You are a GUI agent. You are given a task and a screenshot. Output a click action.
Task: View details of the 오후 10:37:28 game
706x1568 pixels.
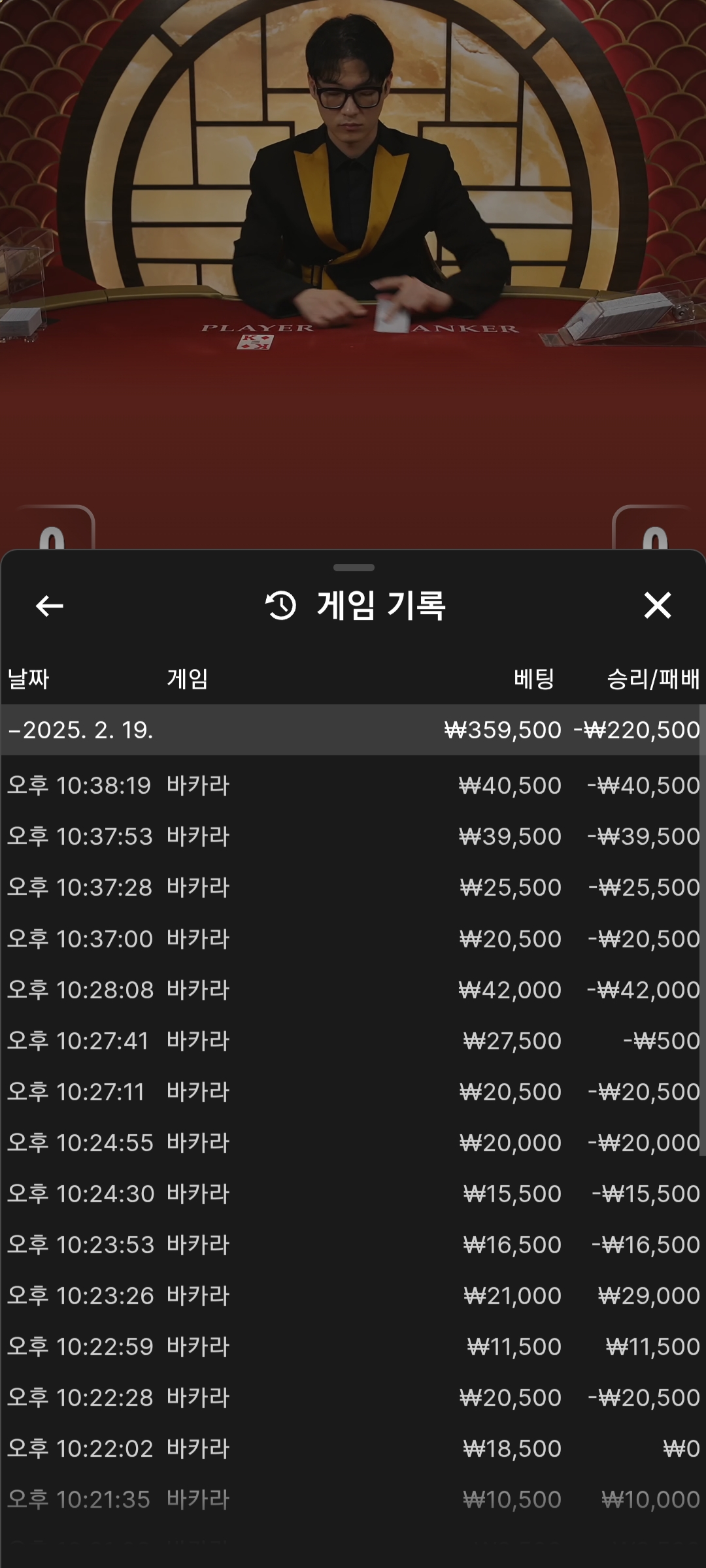click(x=353, y=887)
